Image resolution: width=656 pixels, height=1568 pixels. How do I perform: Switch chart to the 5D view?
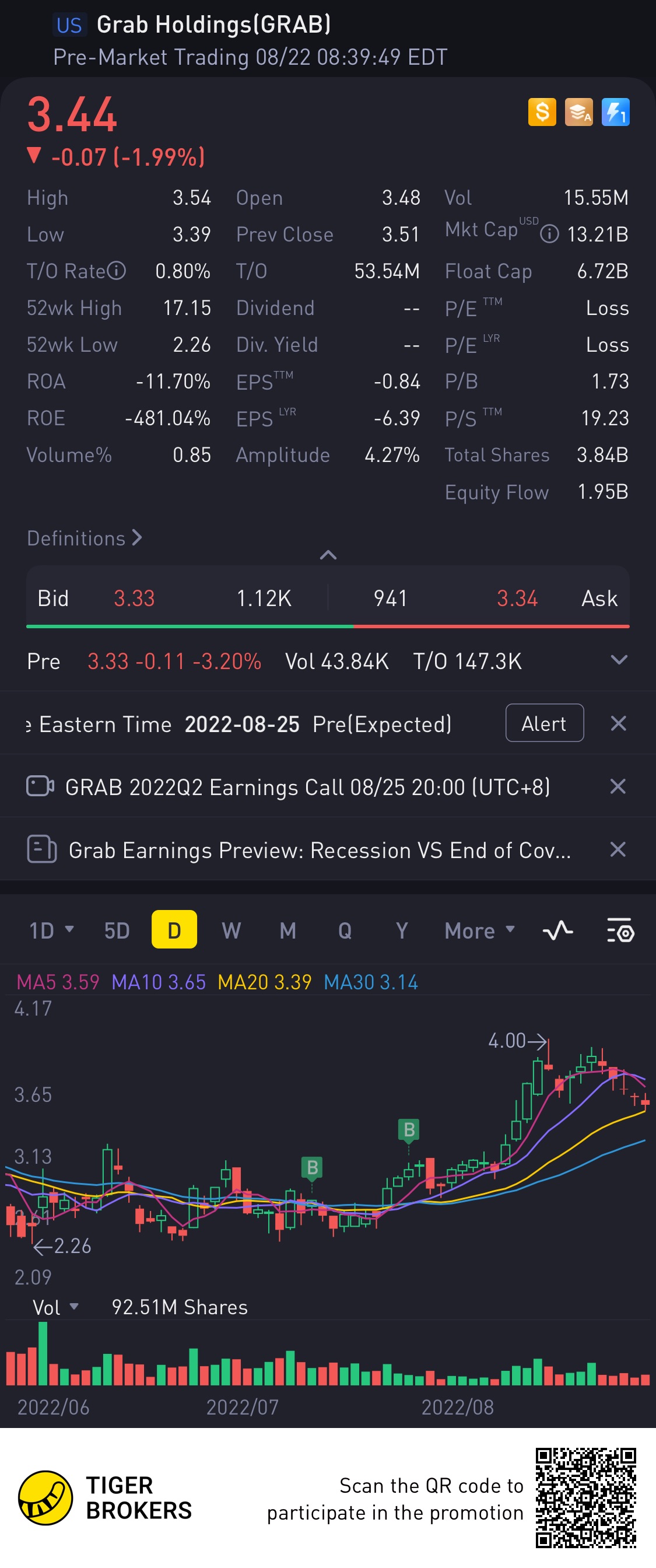117,930
